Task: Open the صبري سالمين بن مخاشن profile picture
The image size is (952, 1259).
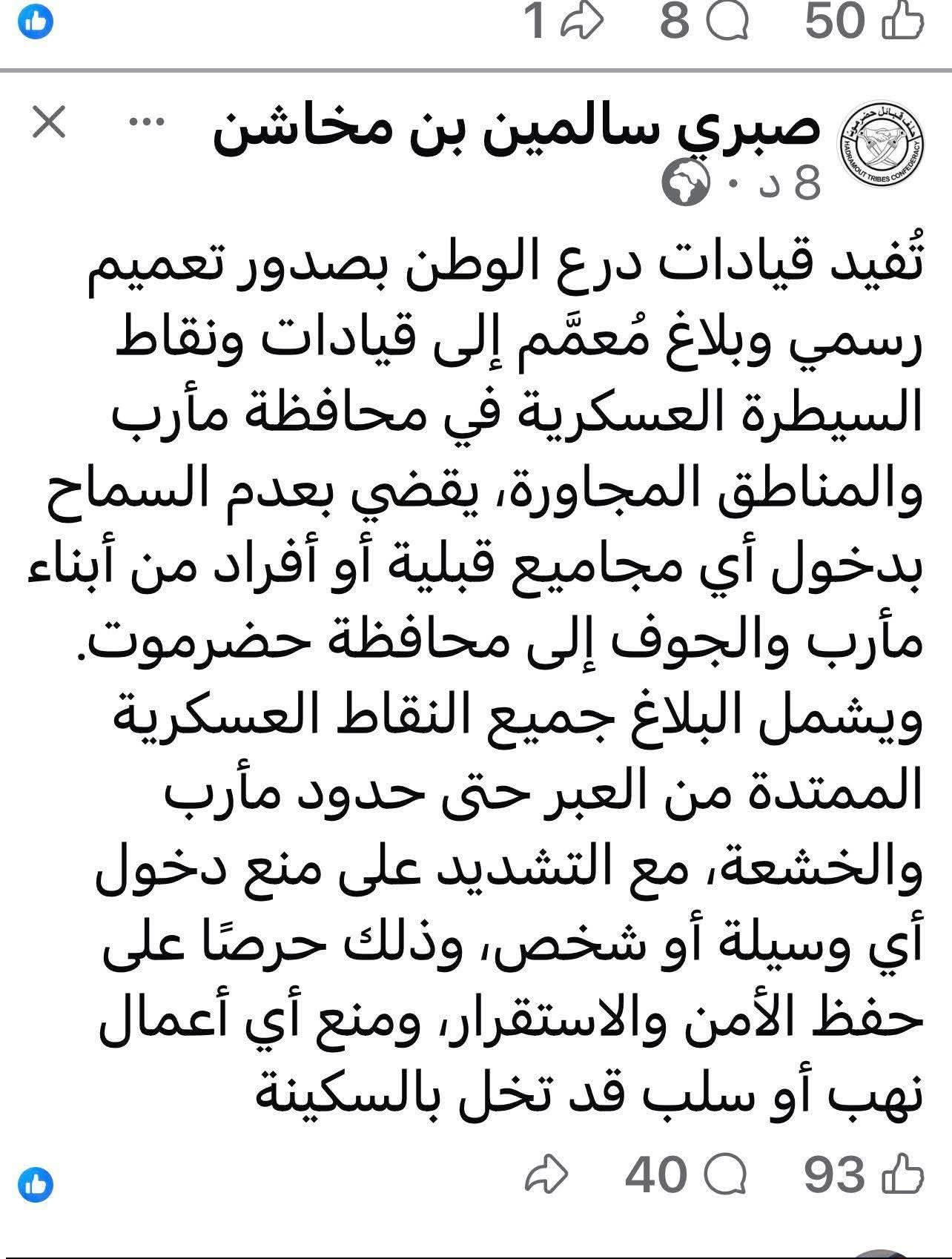Action: 882,147
